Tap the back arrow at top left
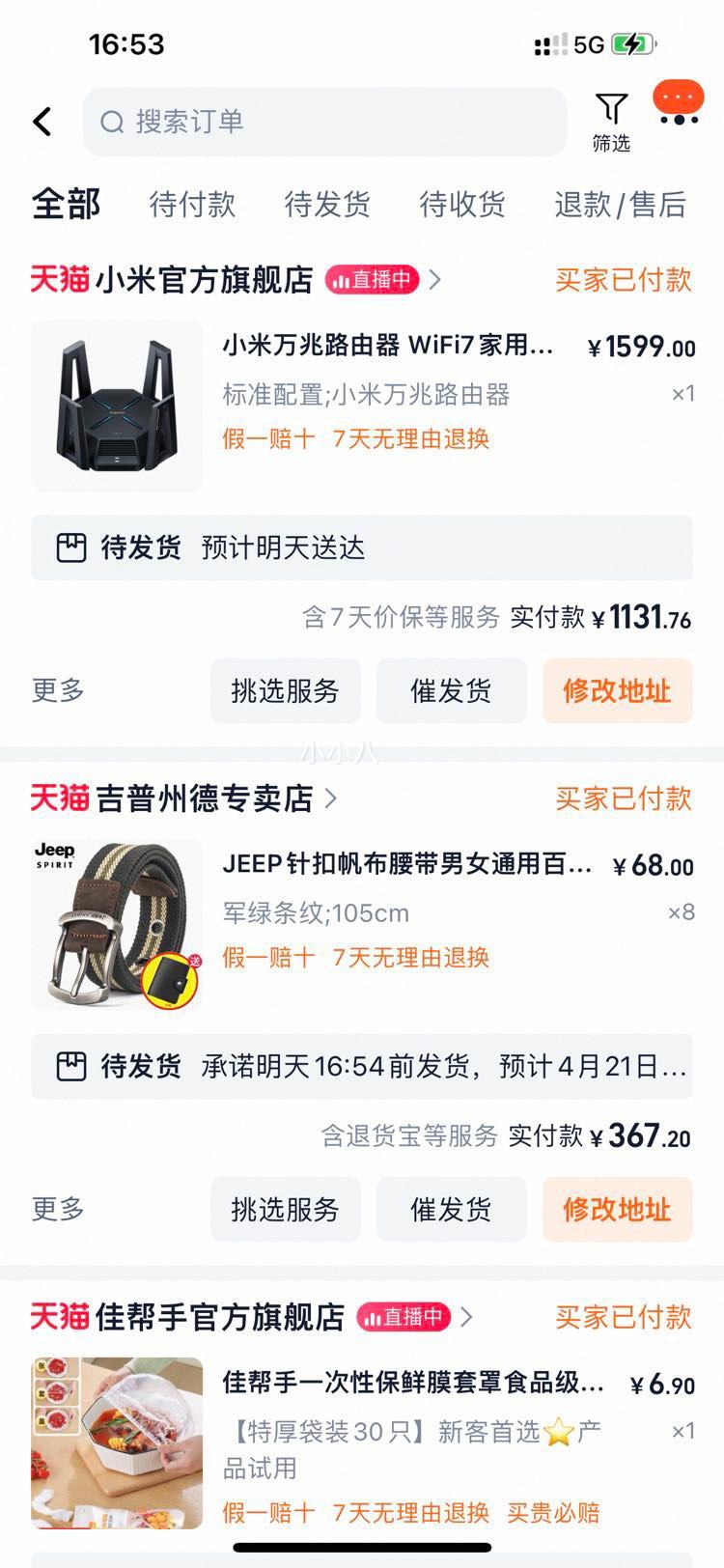Viewport: 724px width, 1568px height. pyautogui.click(x=41, y=122)
